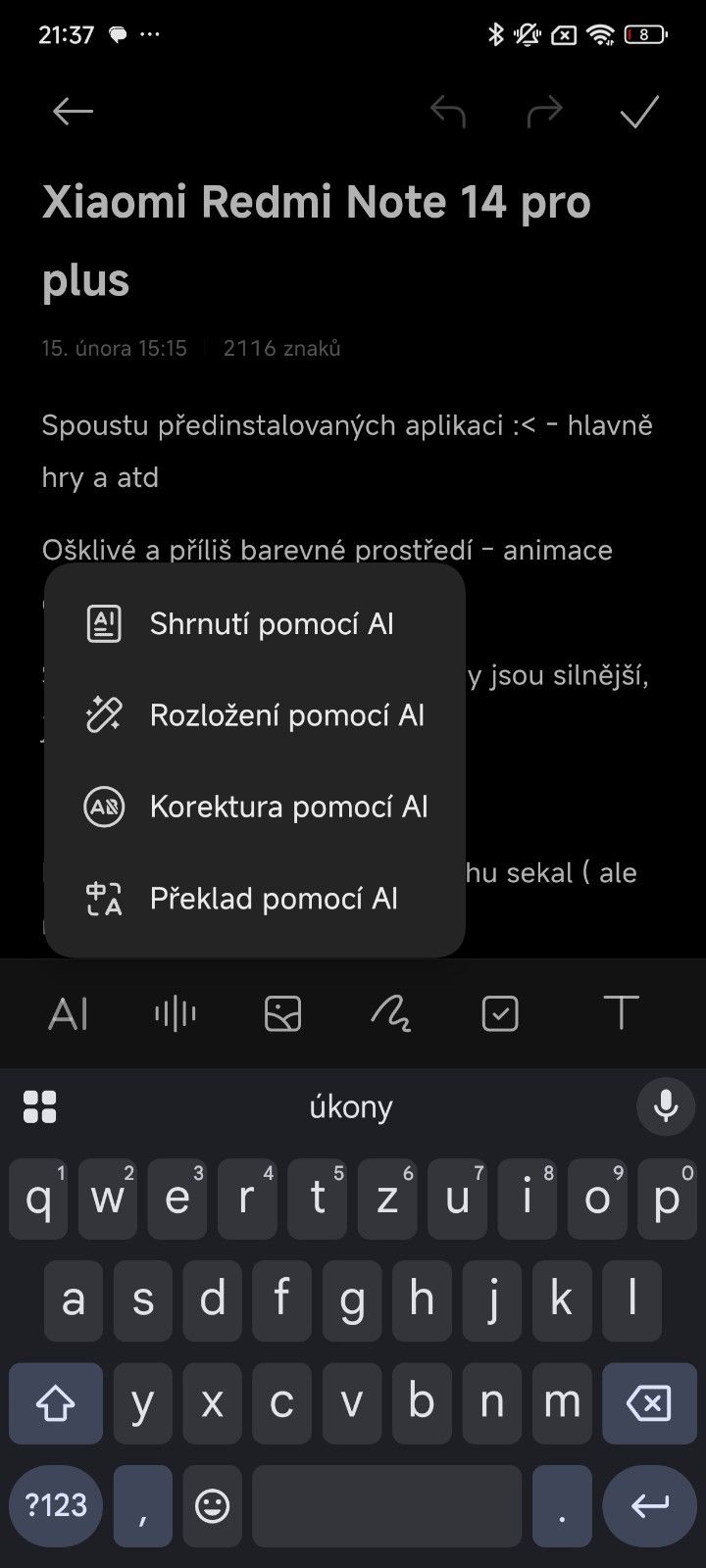Image resolution: width=706 pixels, height=1568 pixels.
Task: Go back using the arrow
Action: coord(73,112)
